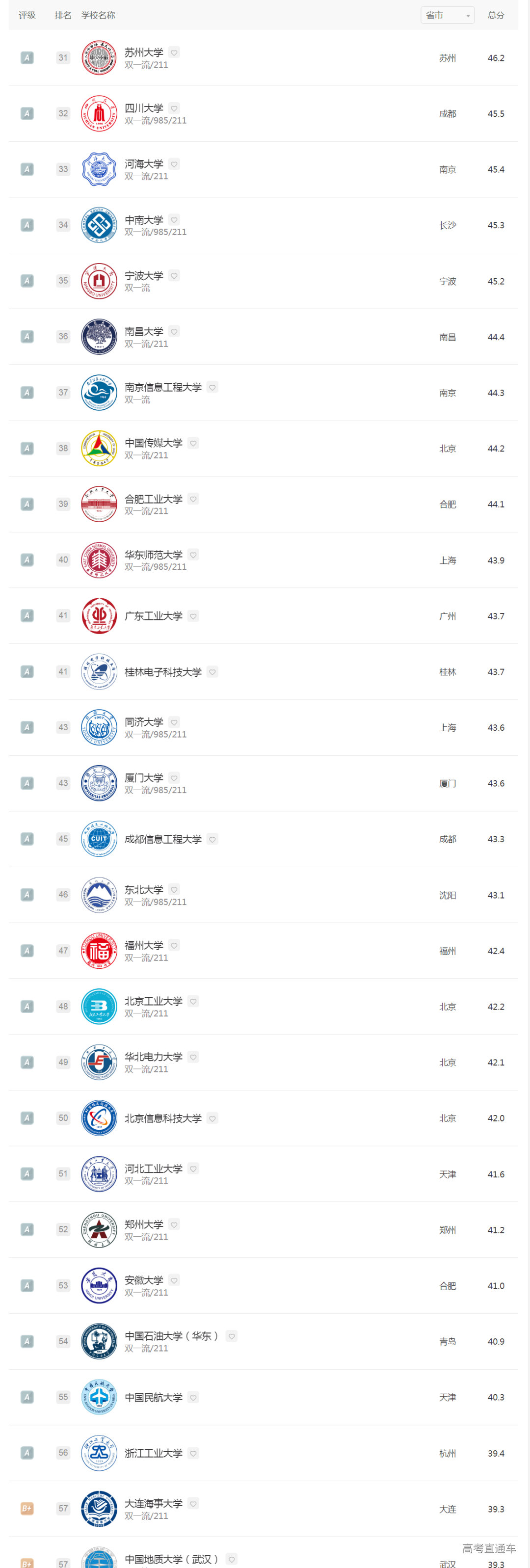Click the A rating badge beside 苏州大学
The image size is (530, 1568).
click(27, 58)
